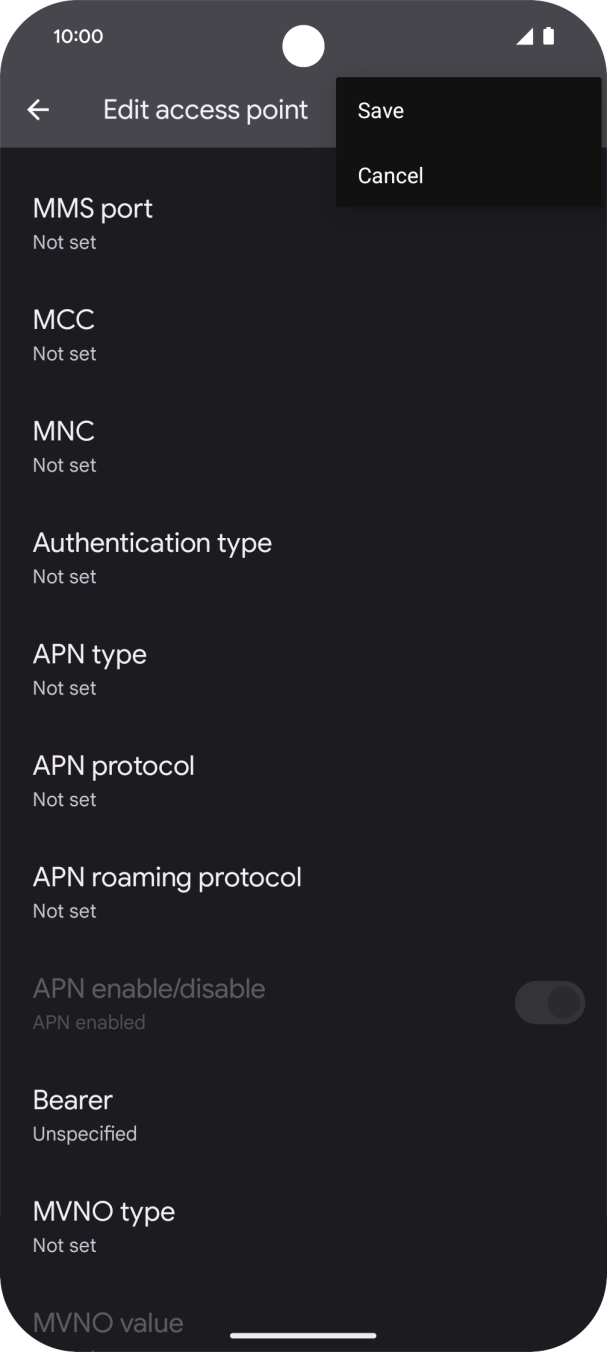Open the APN type setting
The width and height of the screenshot is (607, 1352).
[90, 669]
